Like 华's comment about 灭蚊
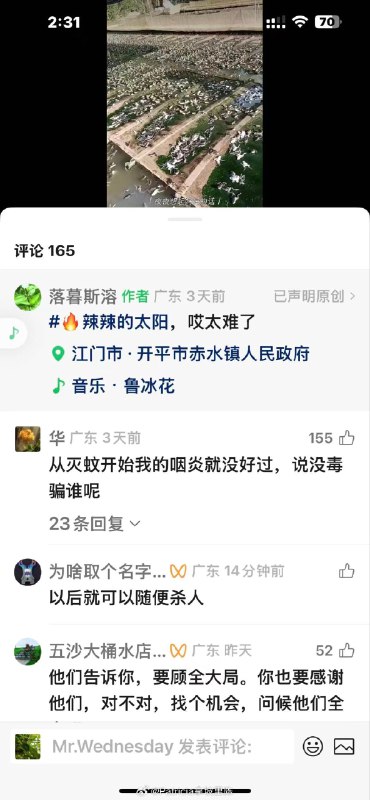 (347, 438)
